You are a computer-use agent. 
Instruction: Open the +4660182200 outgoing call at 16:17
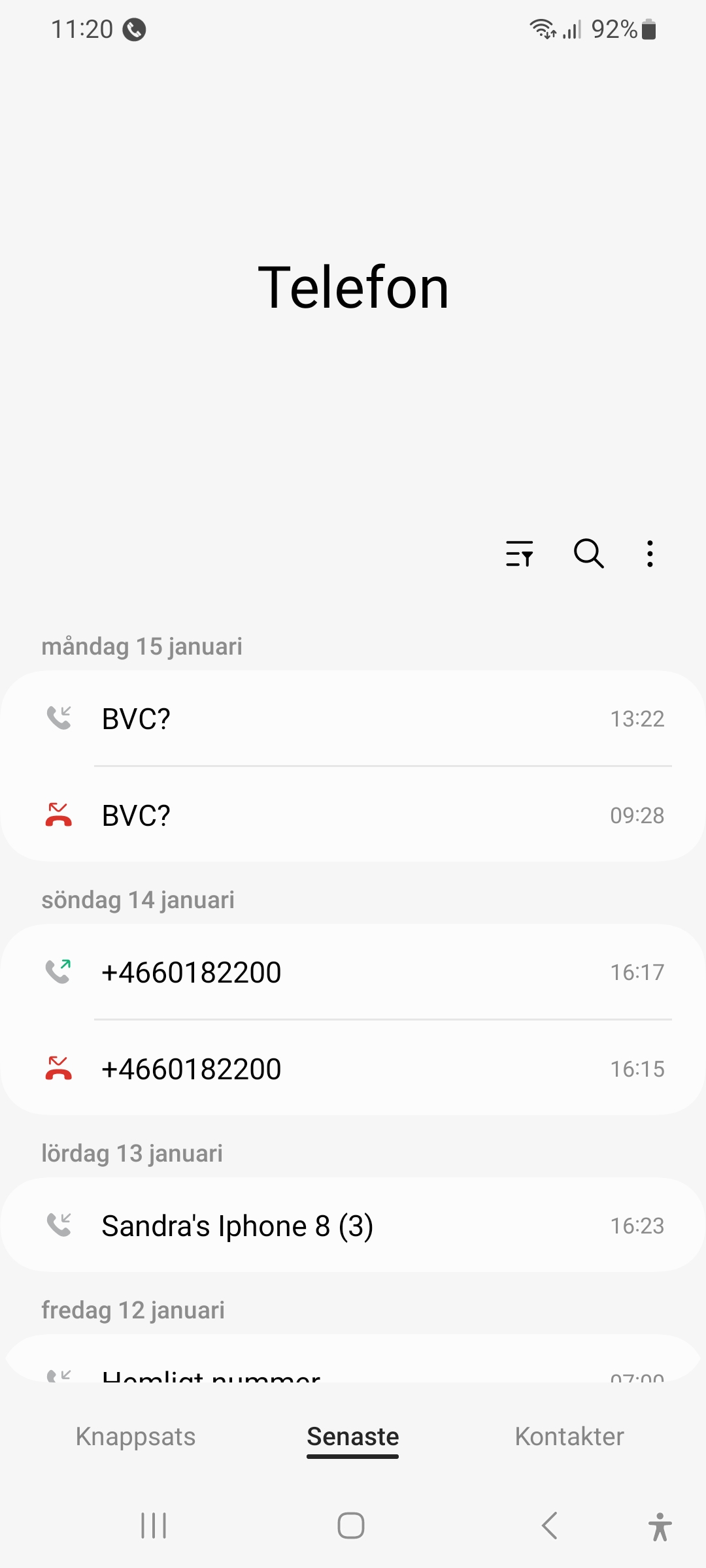coord(353,972)
